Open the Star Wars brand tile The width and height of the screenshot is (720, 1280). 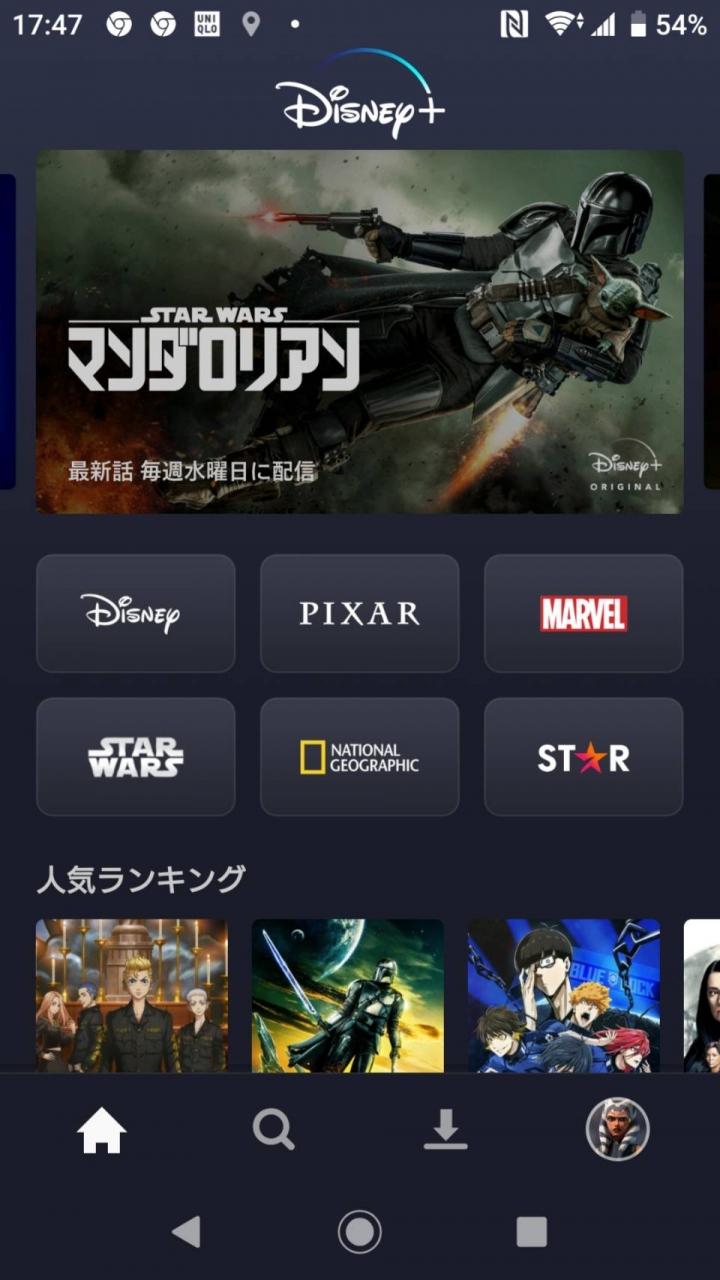136,757
